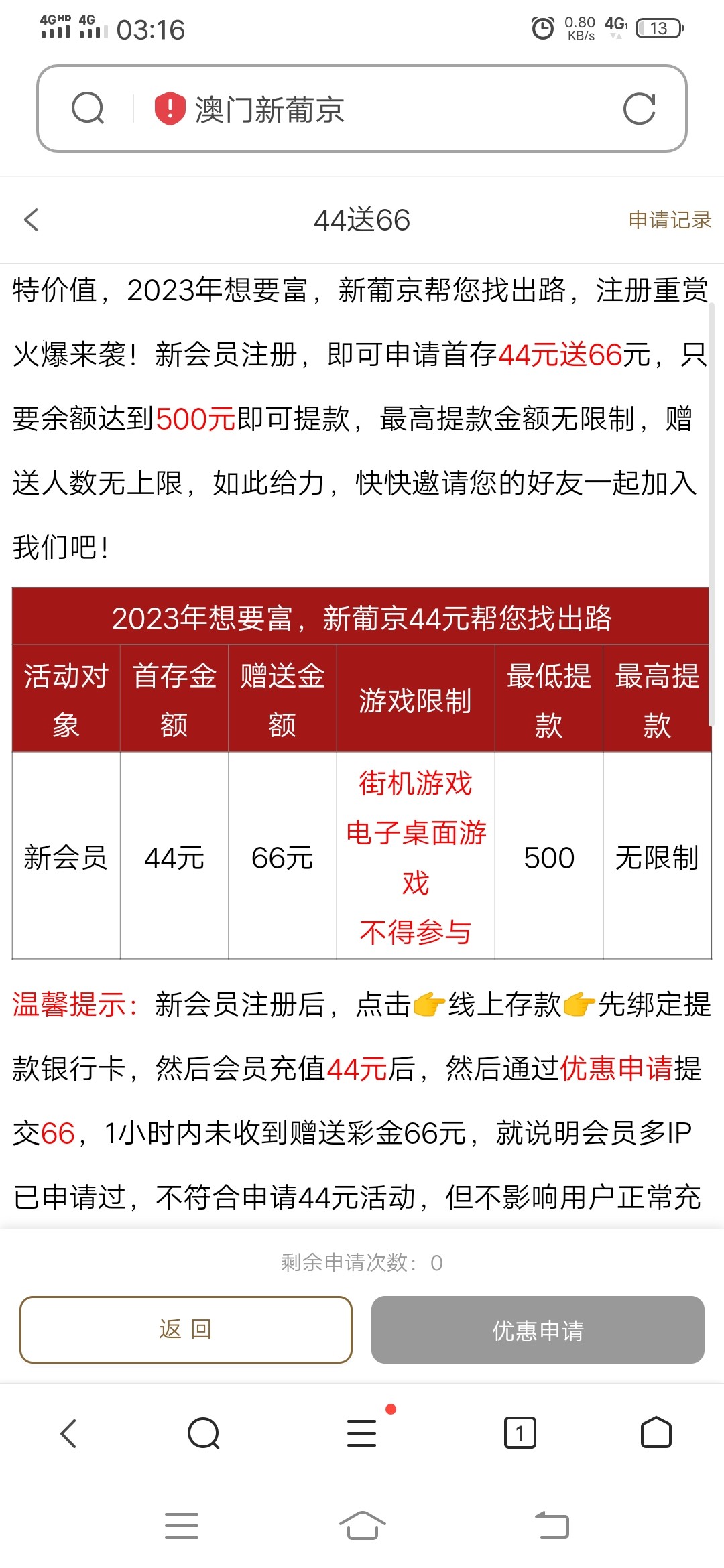Reload the page with the refresh icon
The width and height of the screenshot is (724, 1568).
point(639,109)
